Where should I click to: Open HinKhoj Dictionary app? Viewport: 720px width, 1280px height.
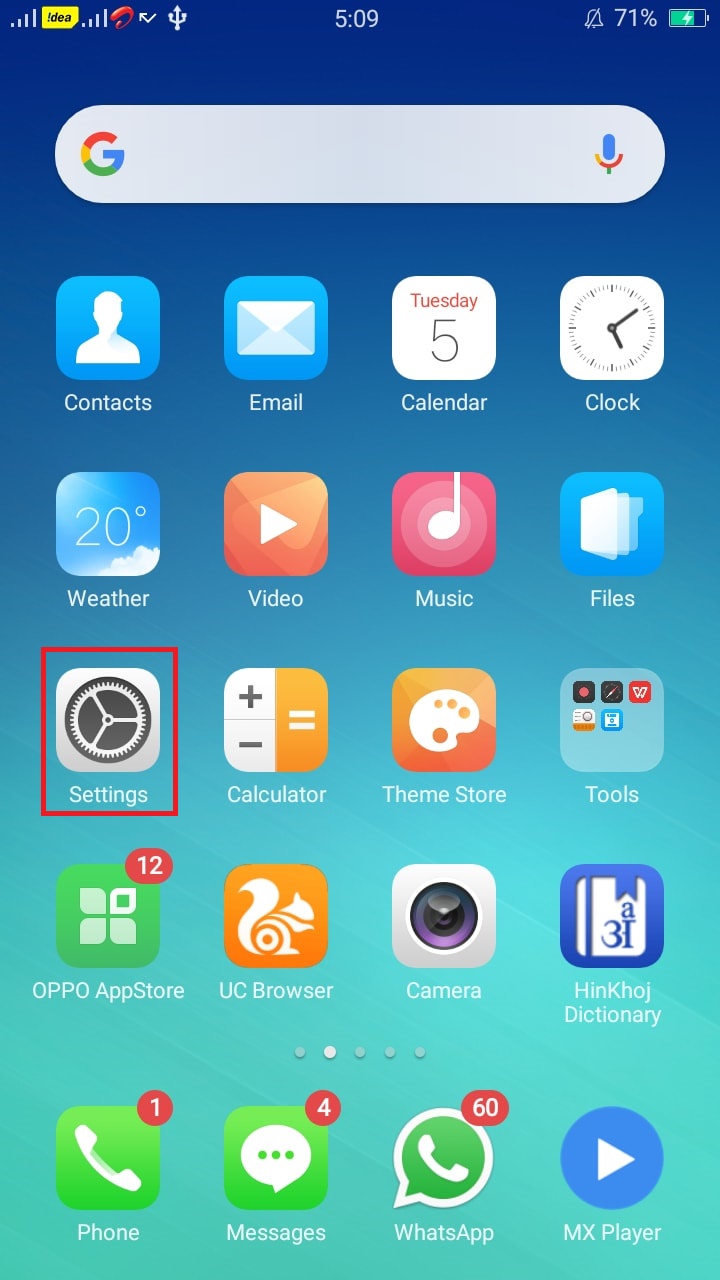click(x=612, y=916)
